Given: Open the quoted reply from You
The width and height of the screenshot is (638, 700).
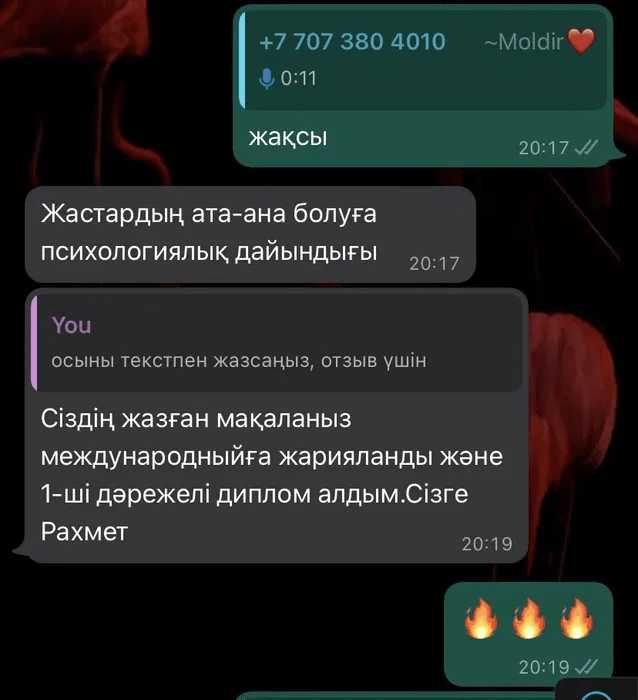Looking at the screenshot, I should (x=277, y=343).
